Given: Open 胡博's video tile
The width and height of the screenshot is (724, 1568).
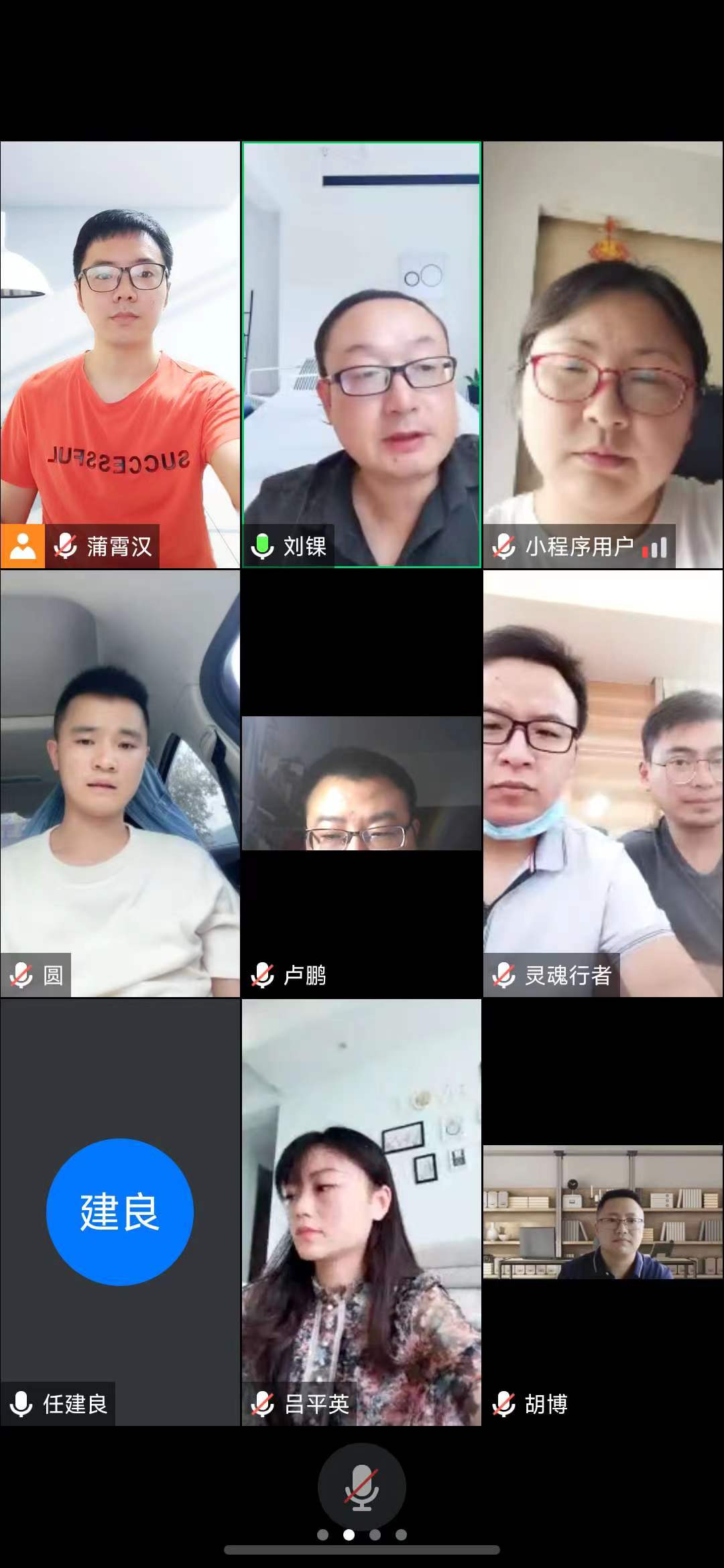Looking at the screenshot, I should pos(603,1212).
